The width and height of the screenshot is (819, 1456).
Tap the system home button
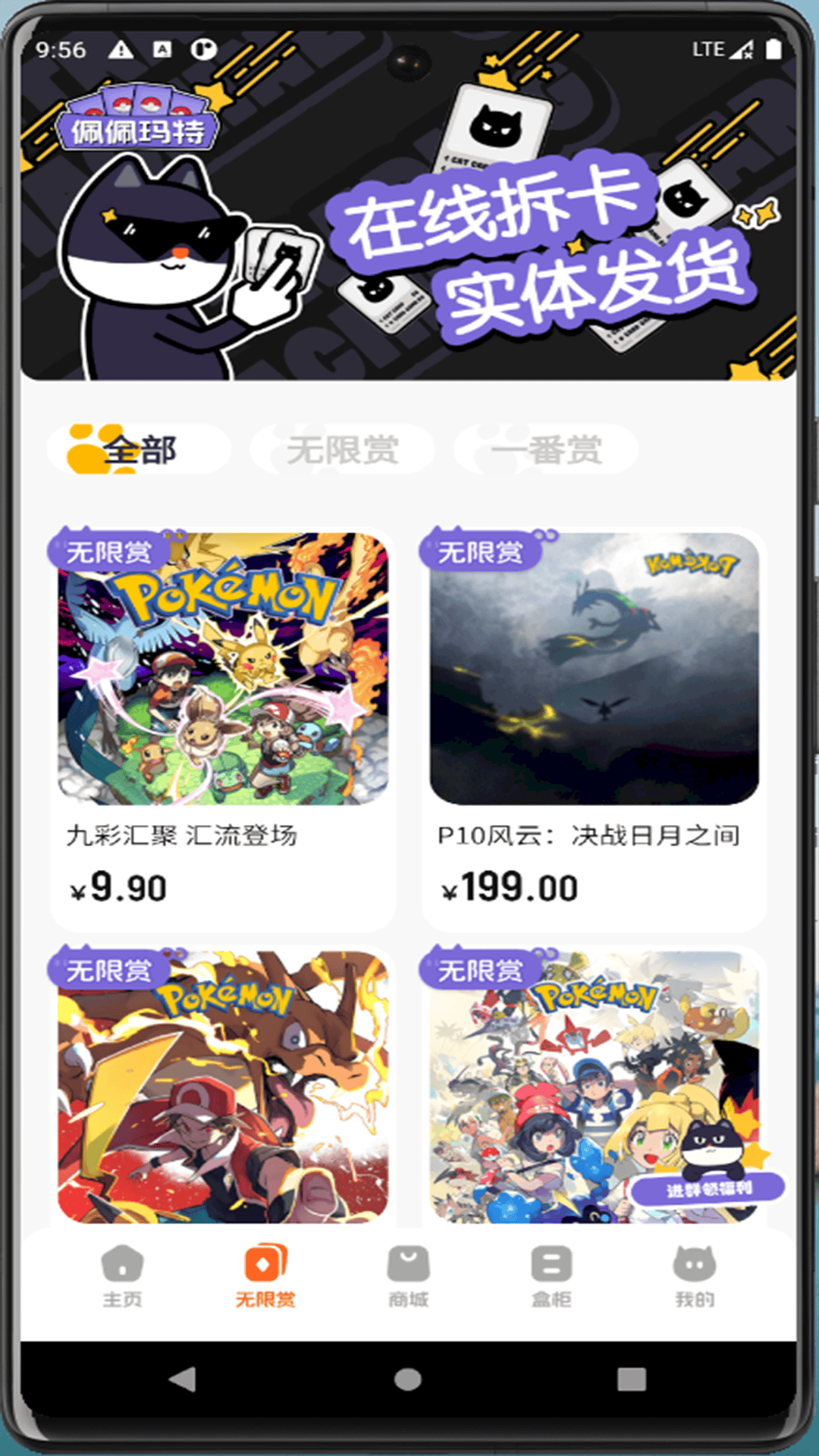pos(408,1379)
